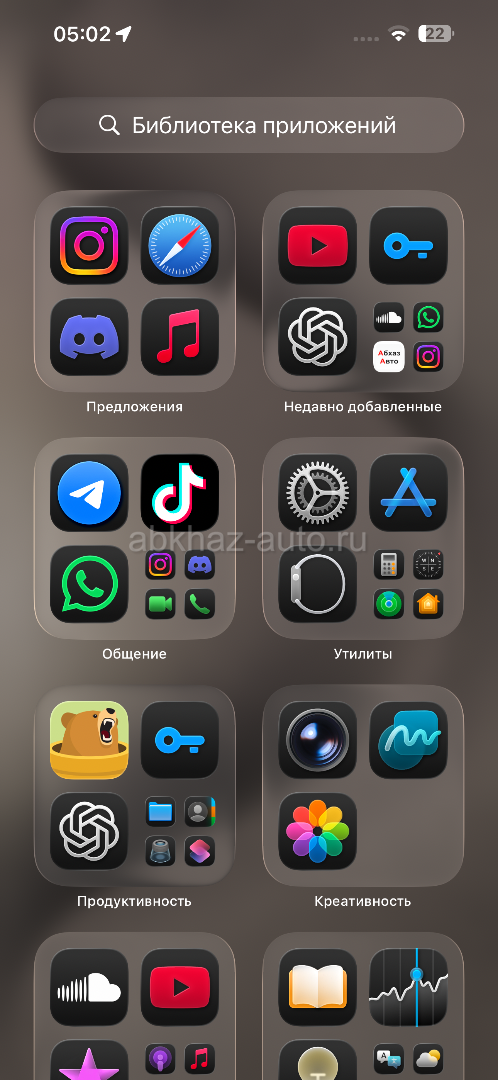Launch the Camera app in Креативность

318,740
